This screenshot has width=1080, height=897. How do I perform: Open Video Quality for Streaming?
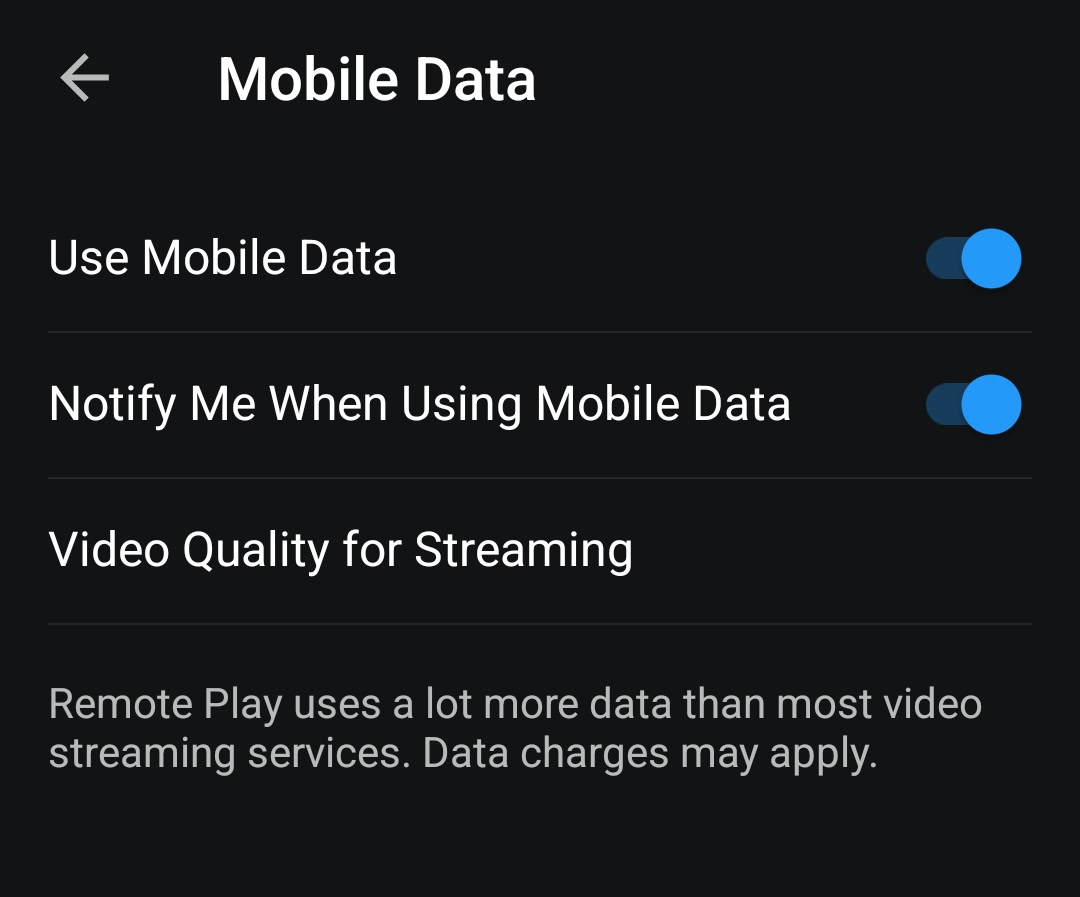pos(340,551)
